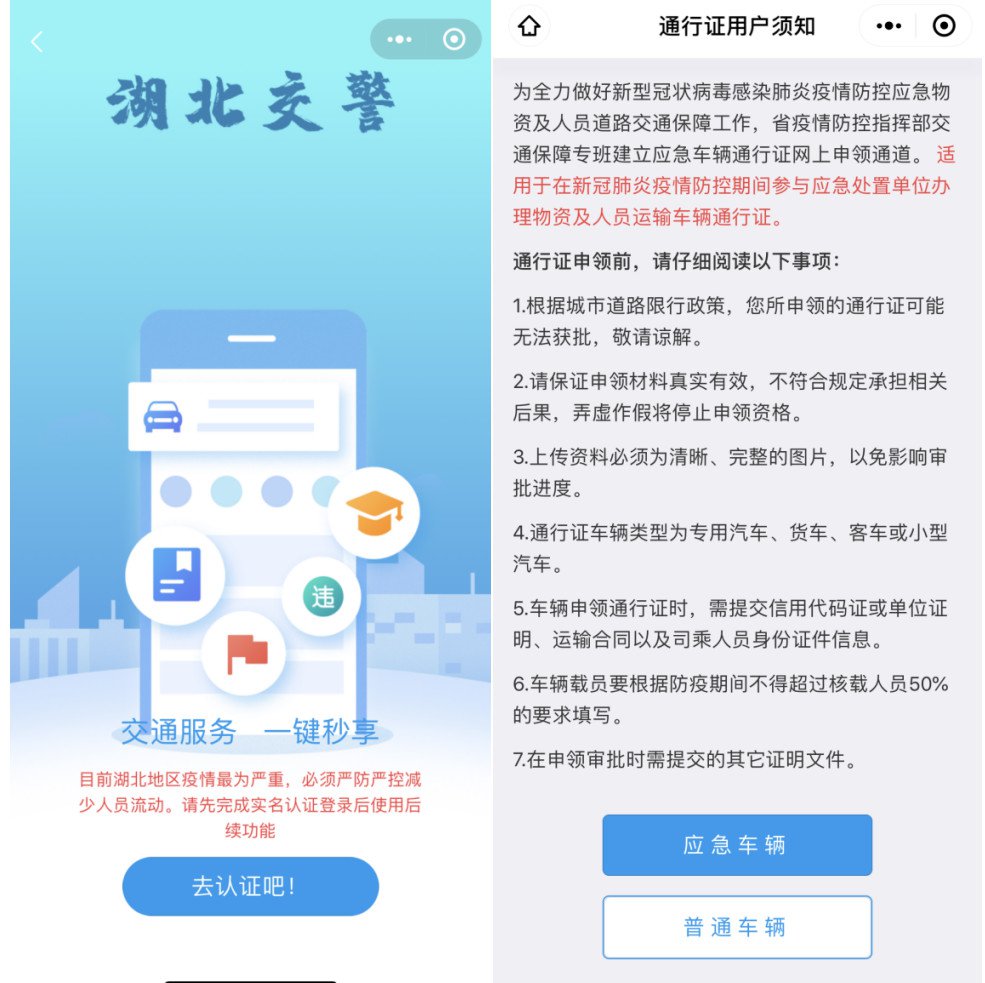Open the three-dot menu on 湖北交警 page
This screenshot has height=983, width=985.
[399, 40]
